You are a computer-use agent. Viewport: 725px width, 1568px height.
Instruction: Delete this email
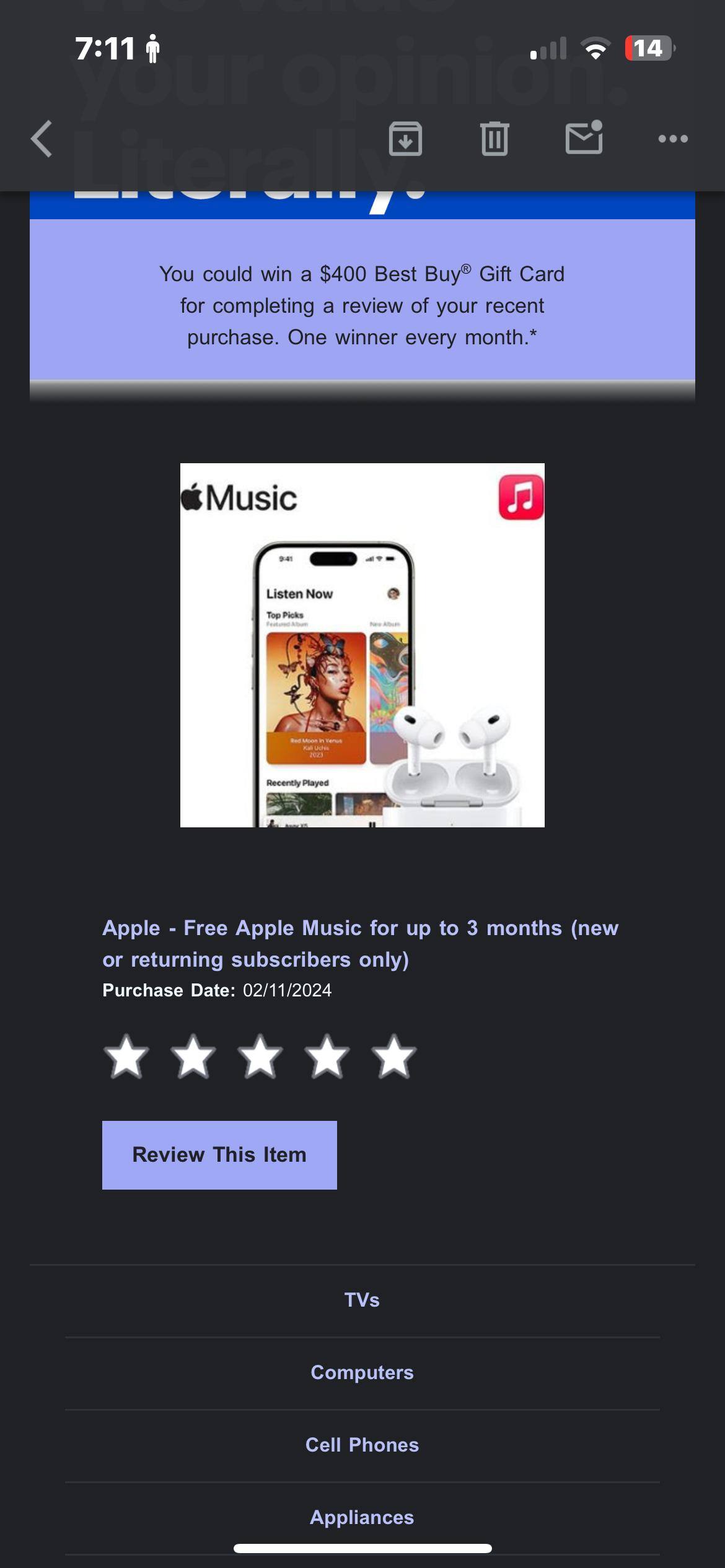pos(494,139)
